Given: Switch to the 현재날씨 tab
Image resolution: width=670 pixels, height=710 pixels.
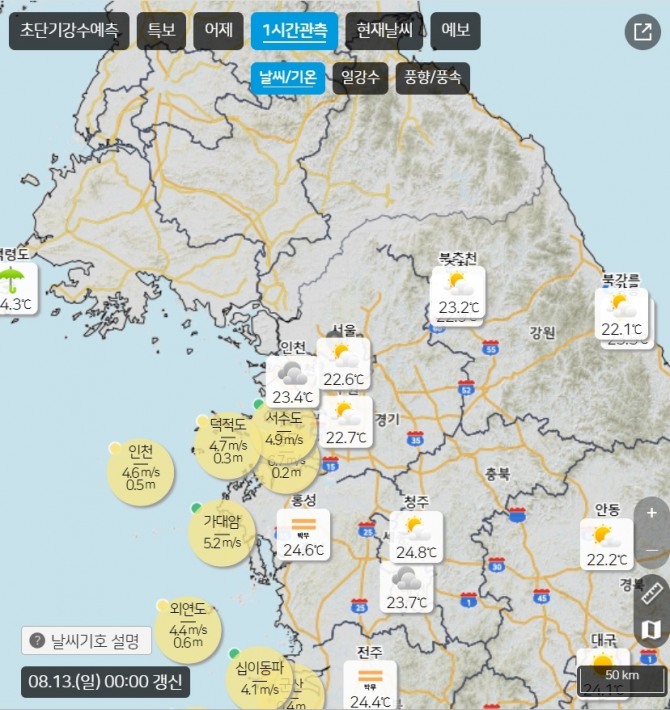Looking at the screenshot, I should tap(384, 31).
